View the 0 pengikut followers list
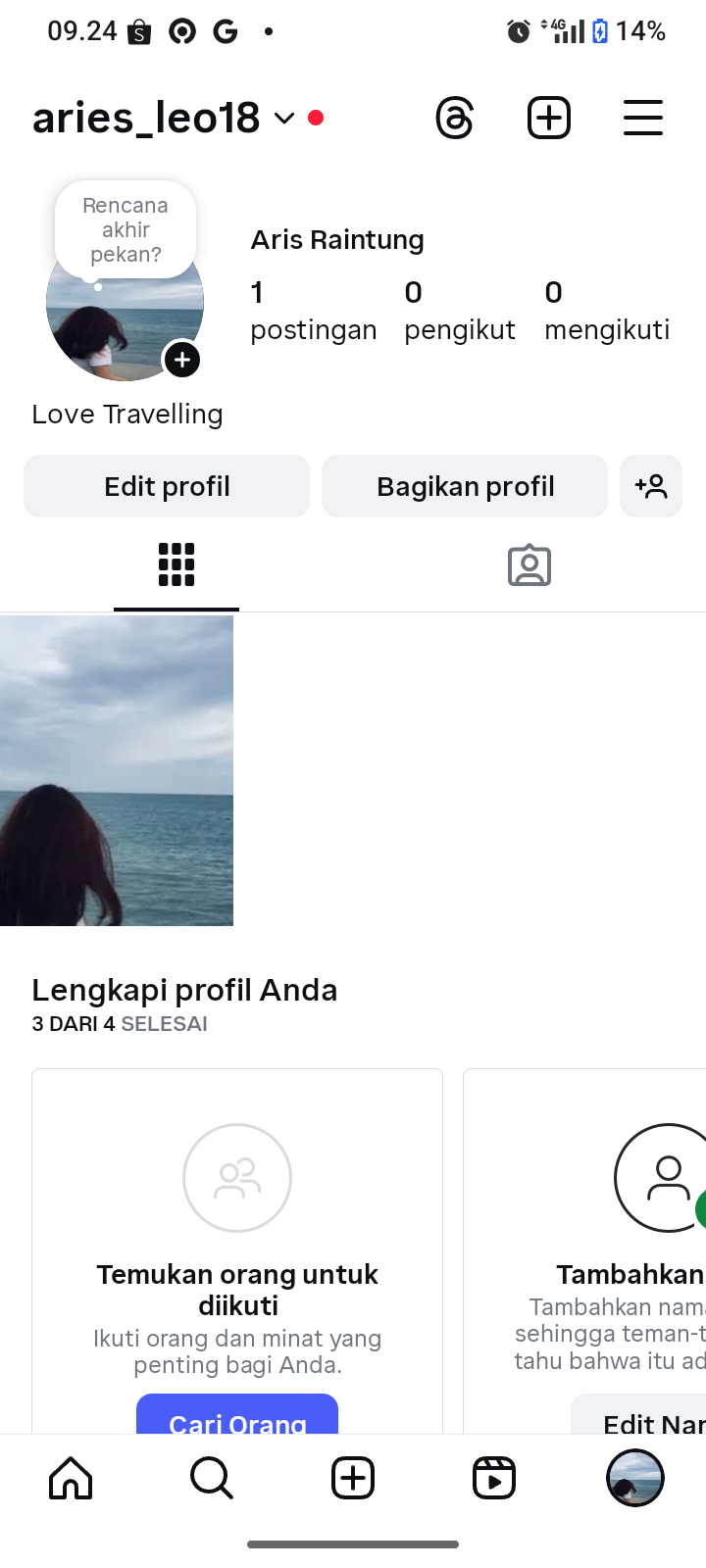This screenshot has width=706, height=1568. coord(459,311)
